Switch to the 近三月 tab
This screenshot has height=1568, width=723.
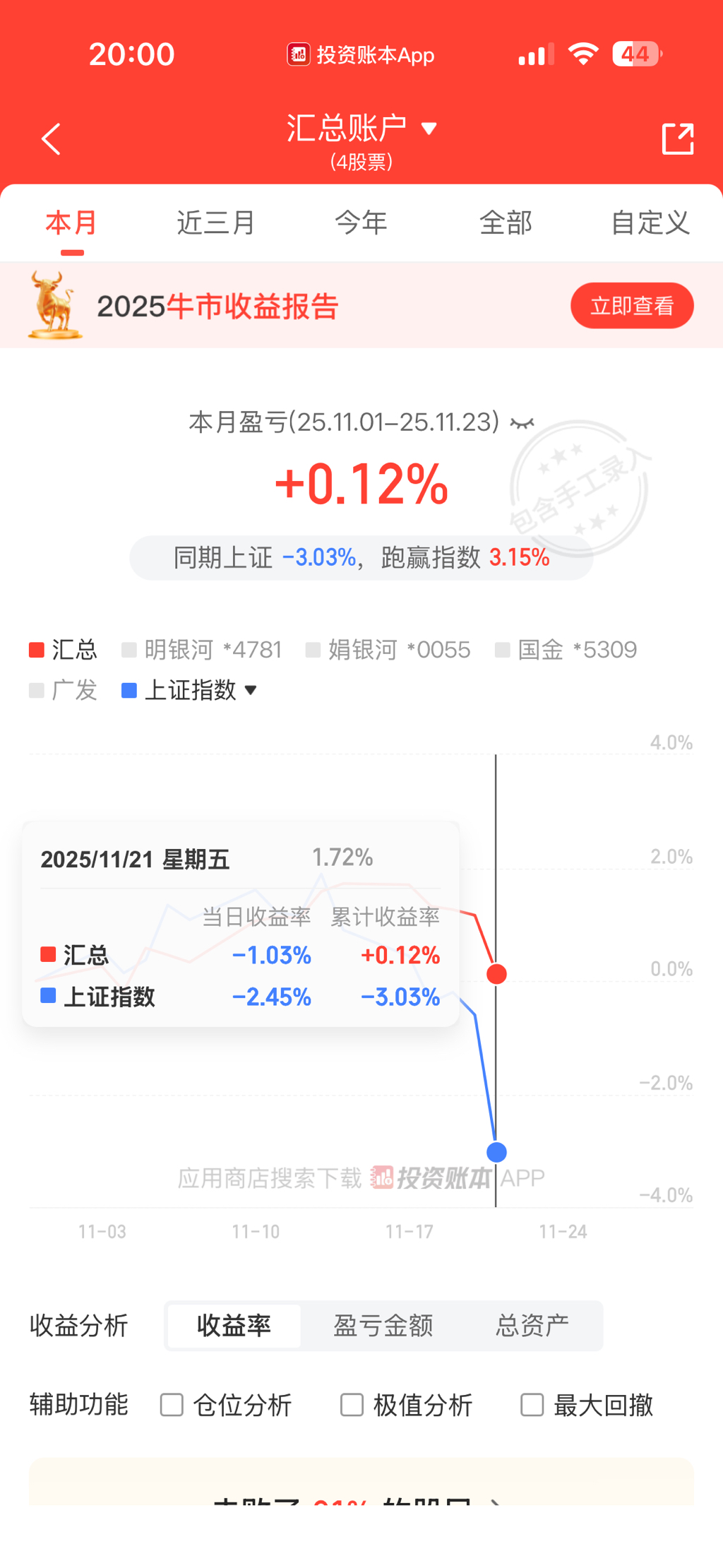(x=216, y=222)
